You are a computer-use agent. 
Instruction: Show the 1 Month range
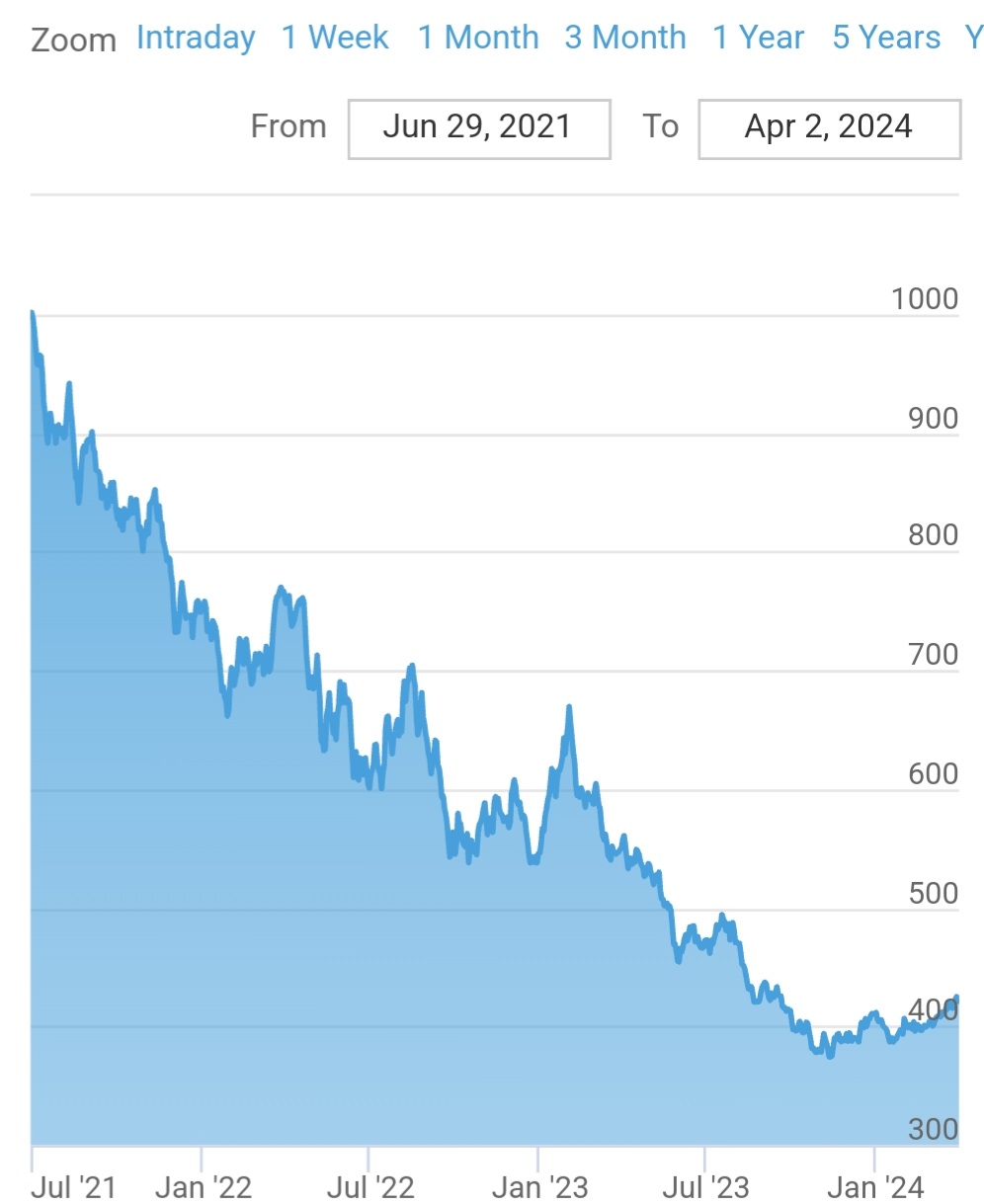click(478, 39)
